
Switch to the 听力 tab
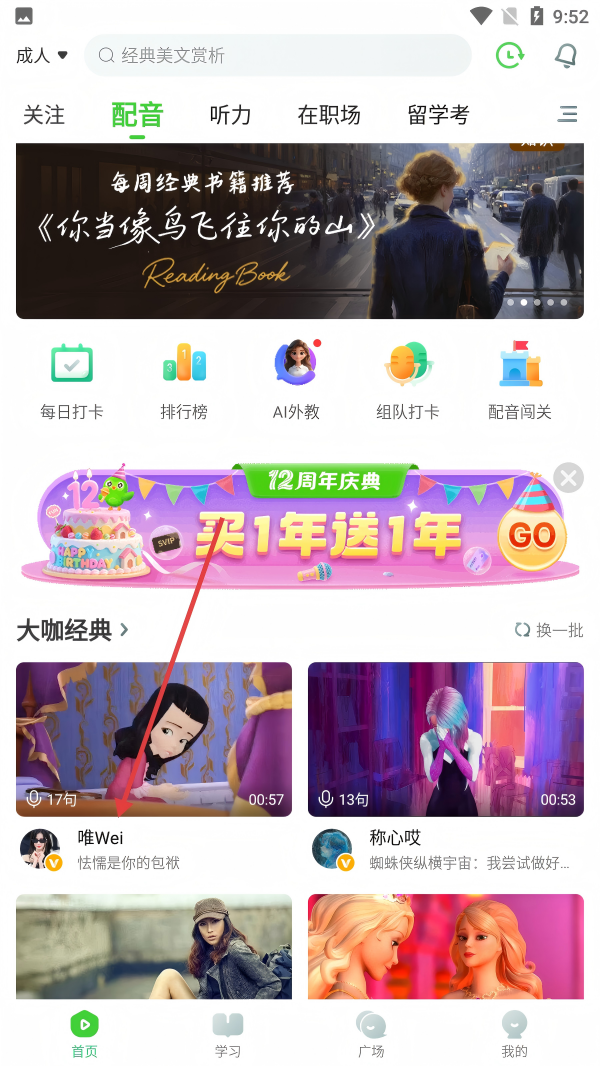(x=230, y=115)
